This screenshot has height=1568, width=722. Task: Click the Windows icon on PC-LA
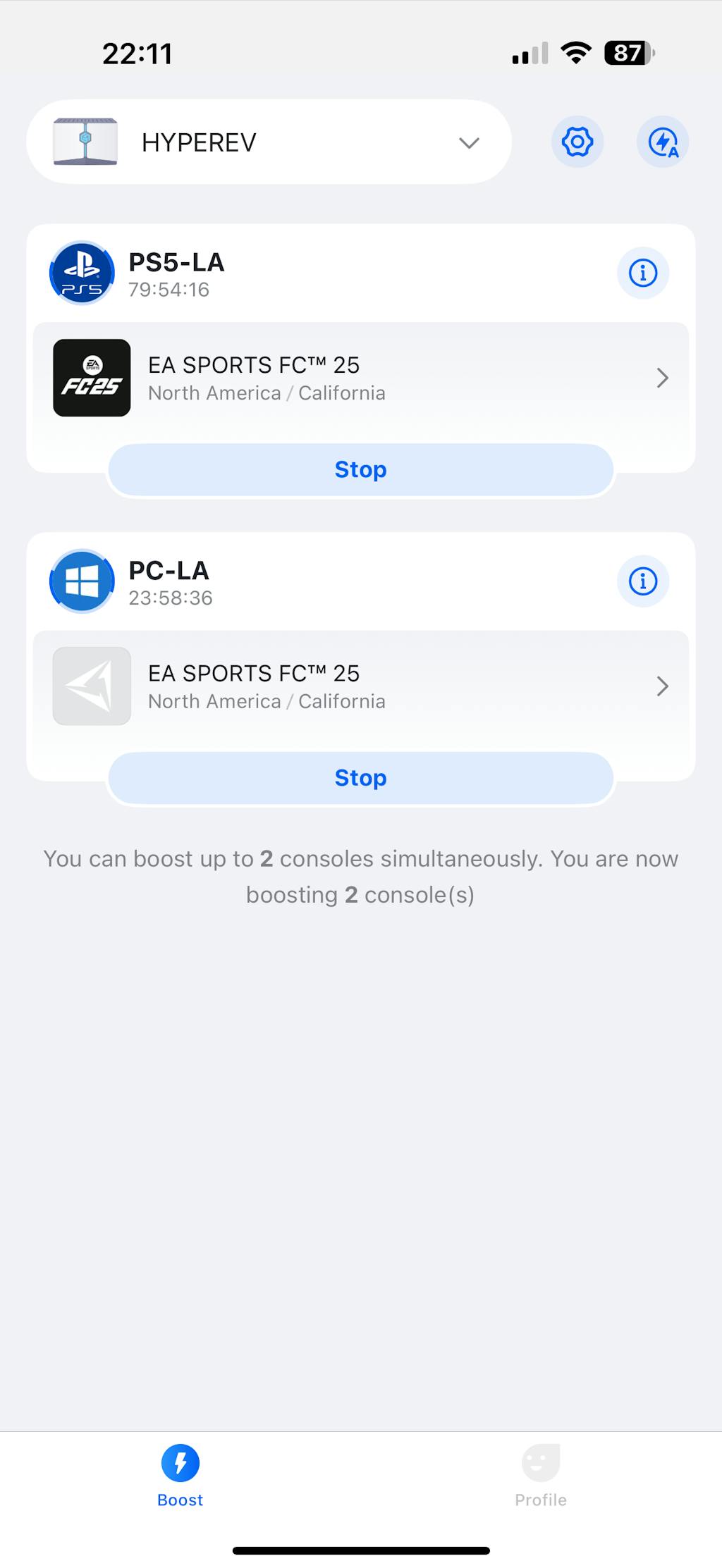point(82,581)
